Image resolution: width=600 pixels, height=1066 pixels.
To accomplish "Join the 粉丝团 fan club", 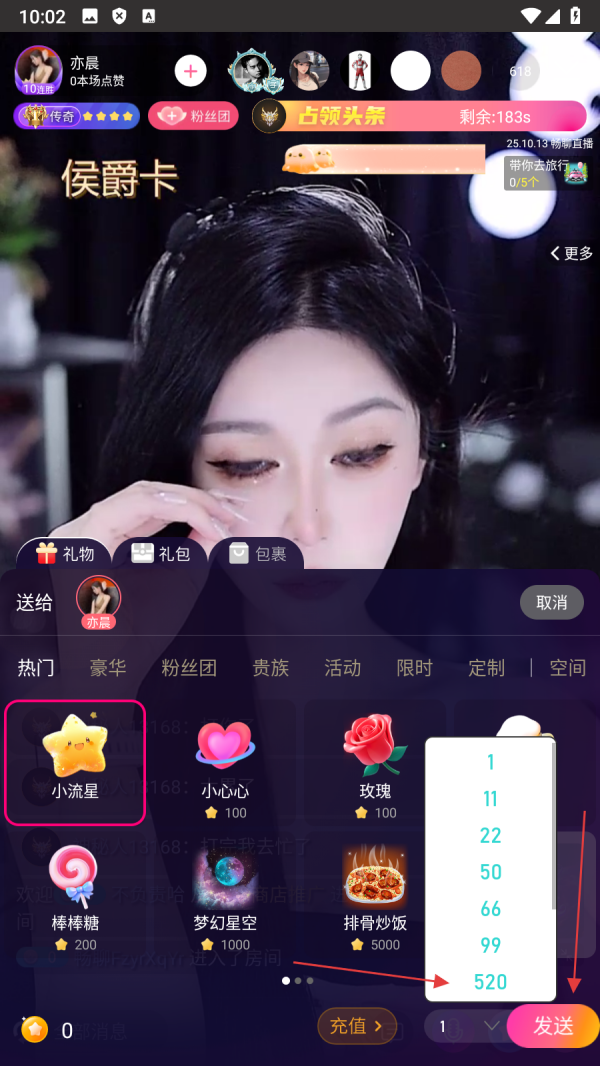I will (194, 116).
